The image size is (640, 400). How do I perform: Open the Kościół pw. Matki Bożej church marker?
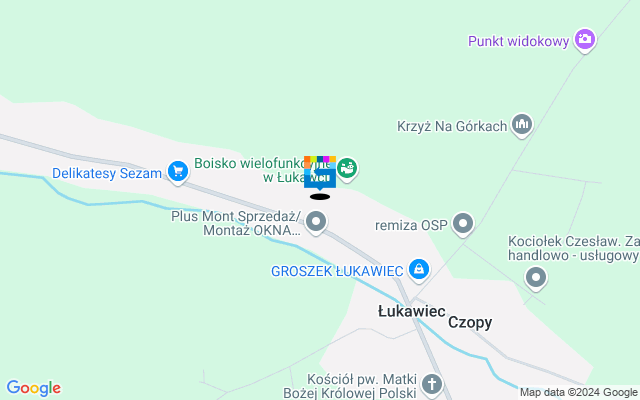point(431,384)
